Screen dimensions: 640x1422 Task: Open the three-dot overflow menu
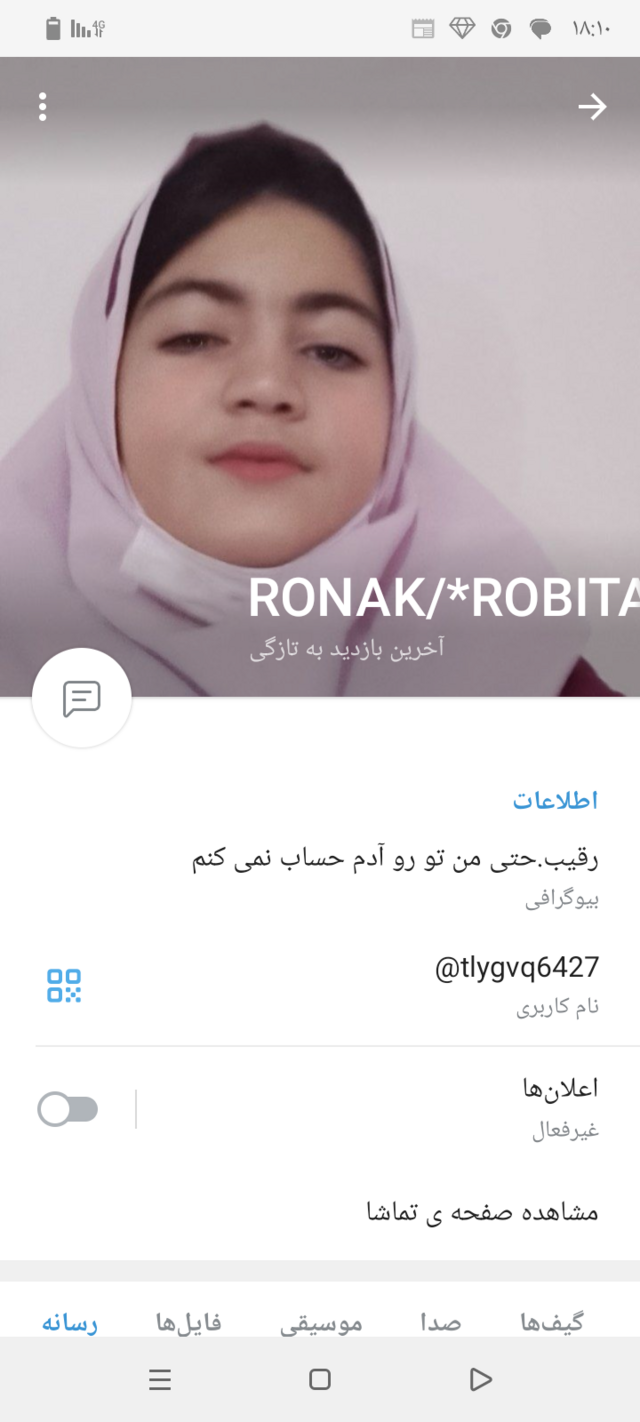[42, 107]
